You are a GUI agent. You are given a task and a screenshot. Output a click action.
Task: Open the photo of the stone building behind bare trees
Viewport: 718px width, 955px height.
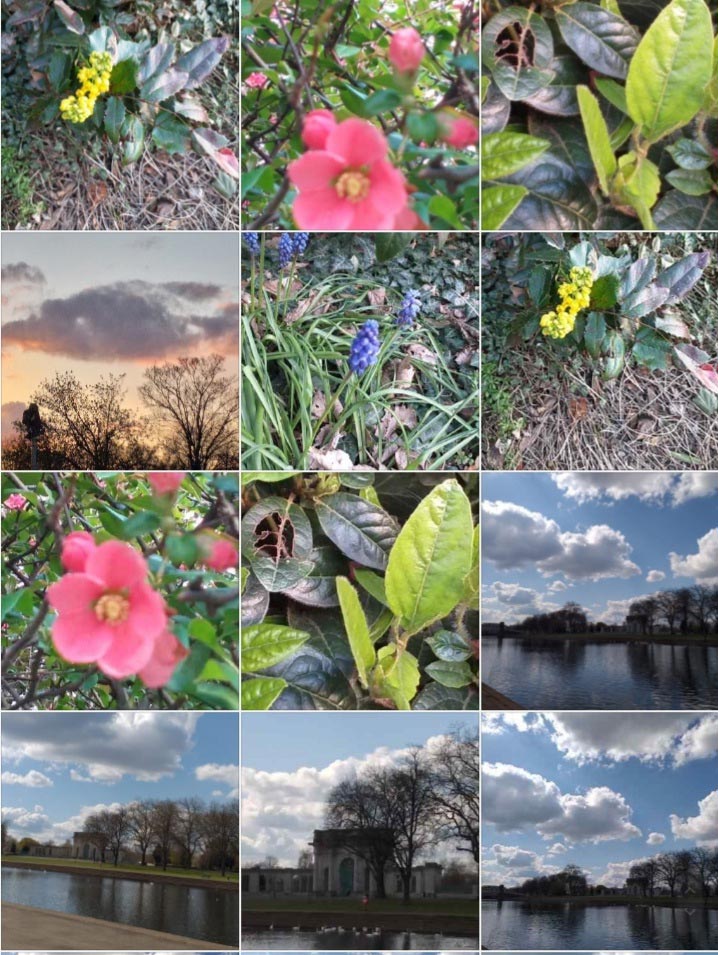coord(360,830)
